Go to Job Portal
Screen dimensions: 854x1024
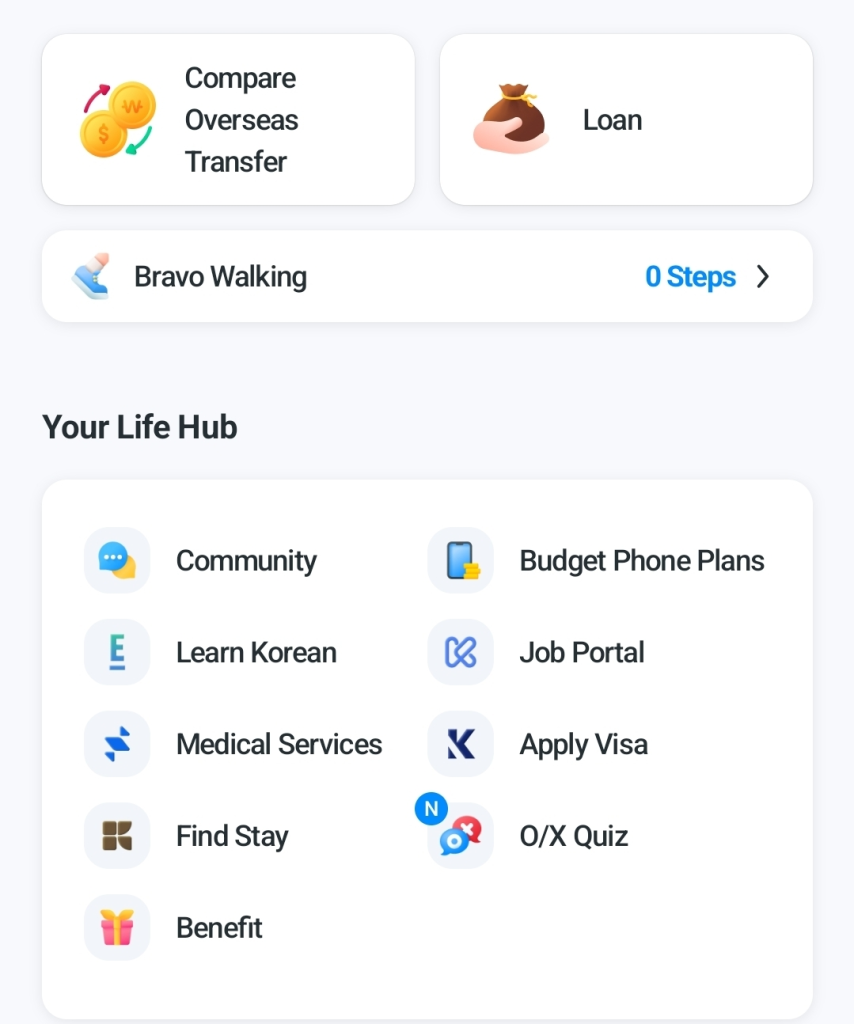(581, 653)
